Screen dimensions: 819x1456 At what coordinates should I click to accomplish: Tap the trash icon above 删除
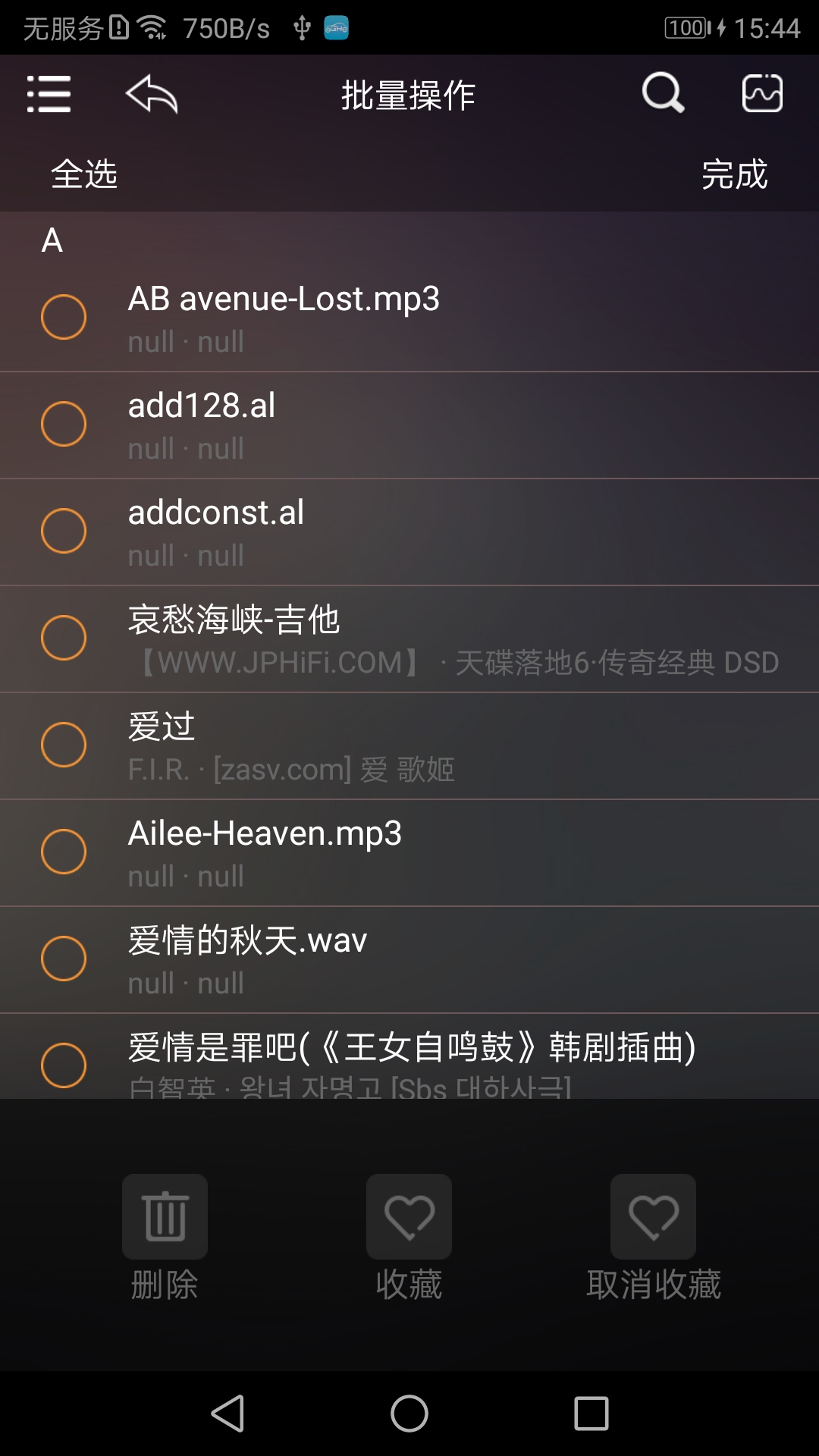pyautogui.click(x=166, y=1217)
